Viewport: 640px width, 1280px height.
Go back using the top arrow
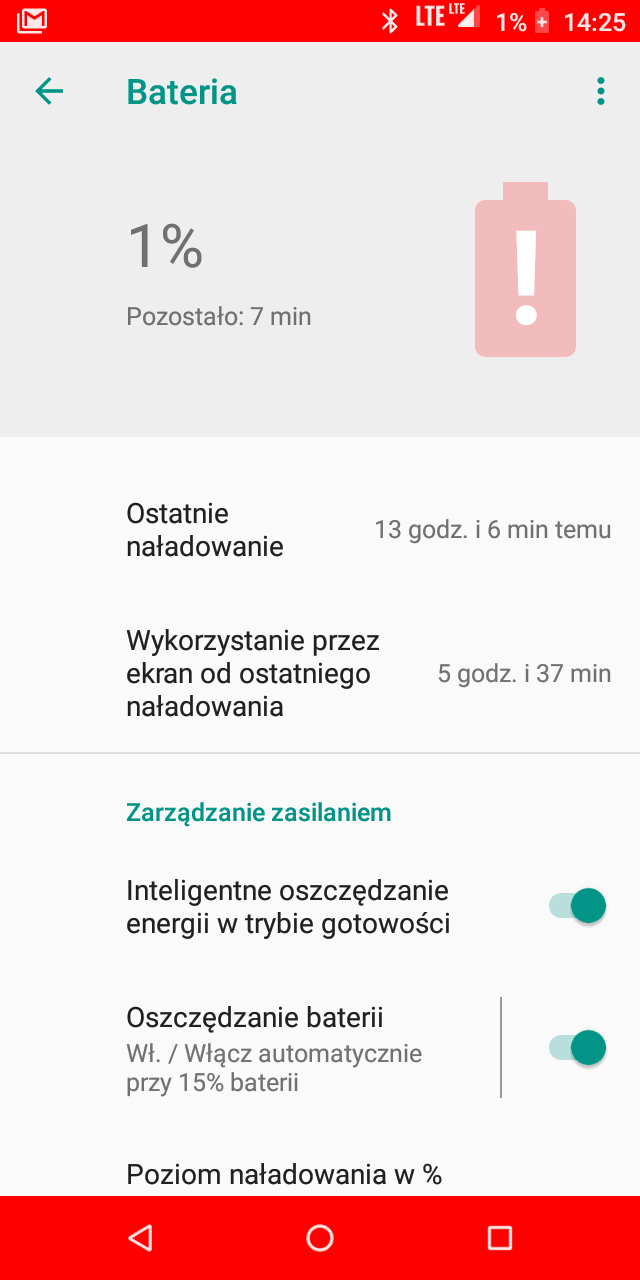[49, 92]
